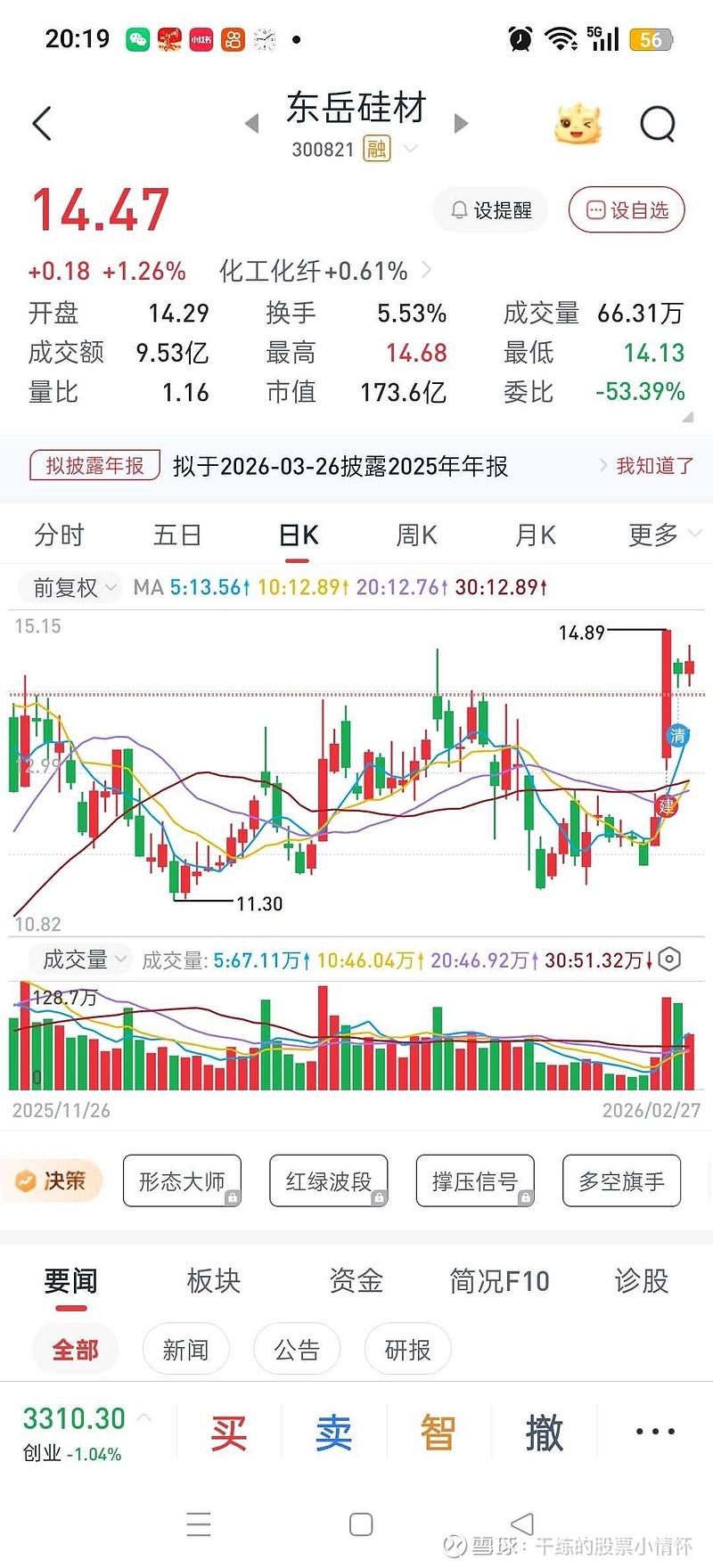Viewport: 713px width, 1568px height.
Task: Add stock to watchlist via 设自选
Action: 626,209
